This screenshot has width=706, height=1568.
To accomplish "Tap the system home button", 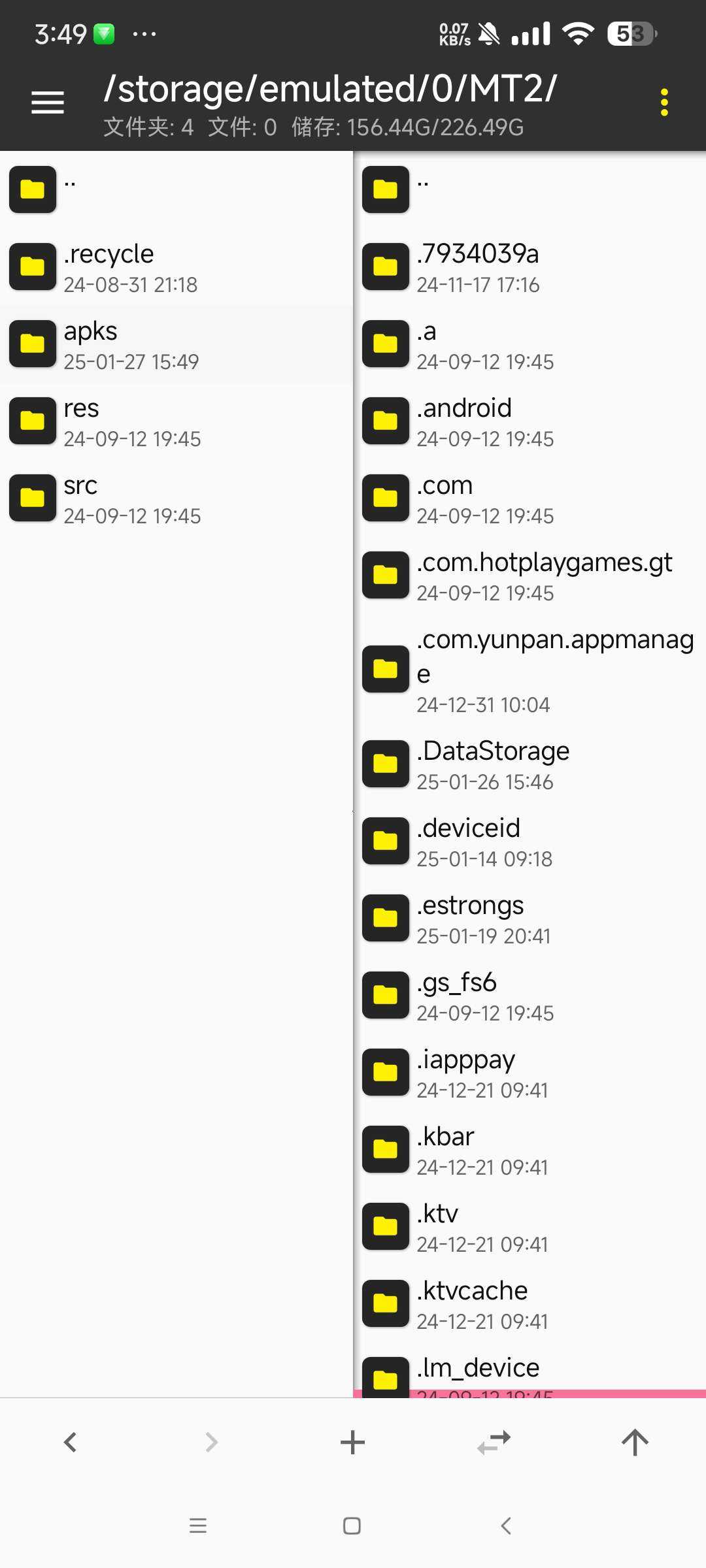I will click(x=352, y=1526).
